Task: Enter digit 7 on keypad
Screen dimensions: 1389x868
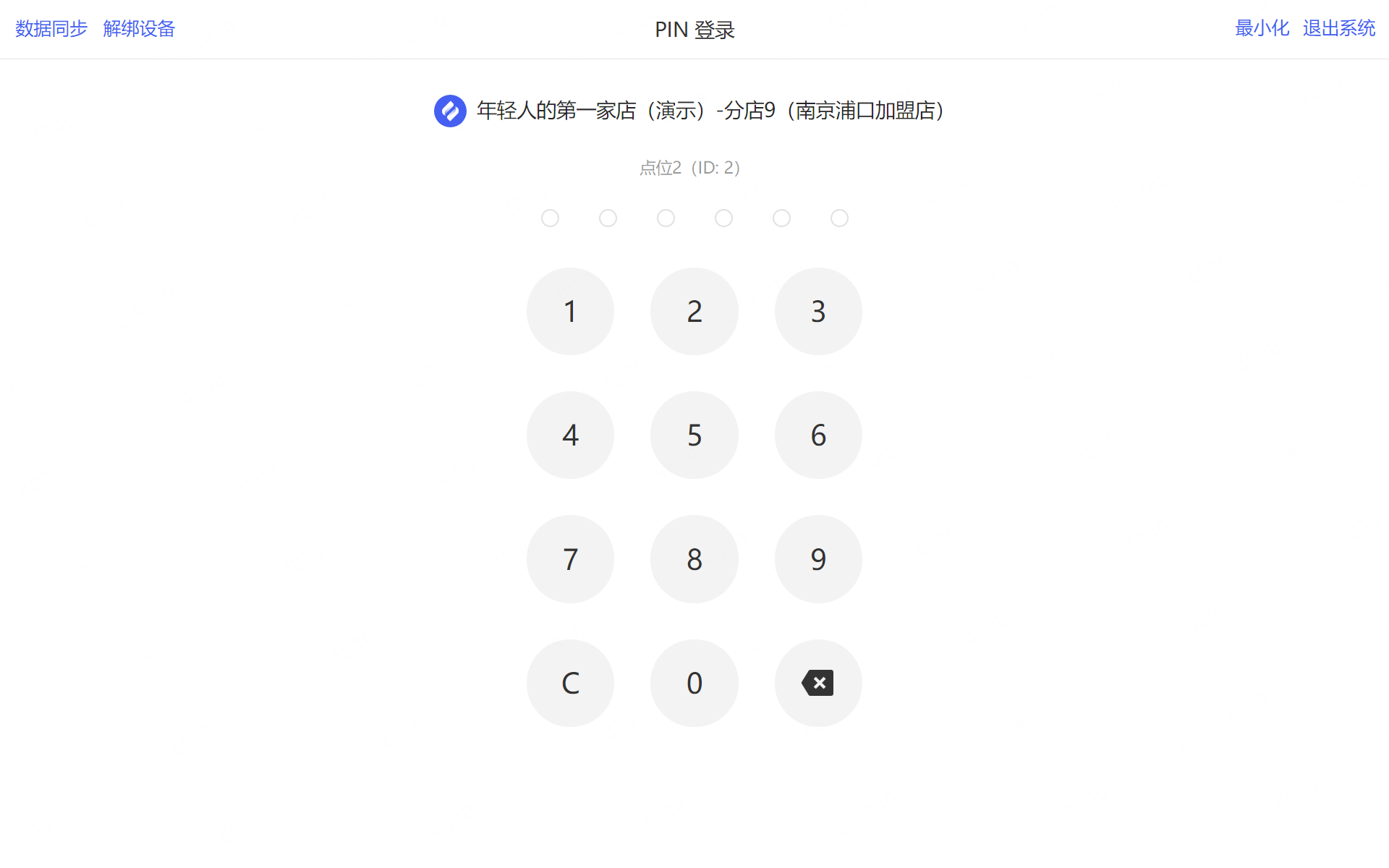Action: (x=570, y=559)
